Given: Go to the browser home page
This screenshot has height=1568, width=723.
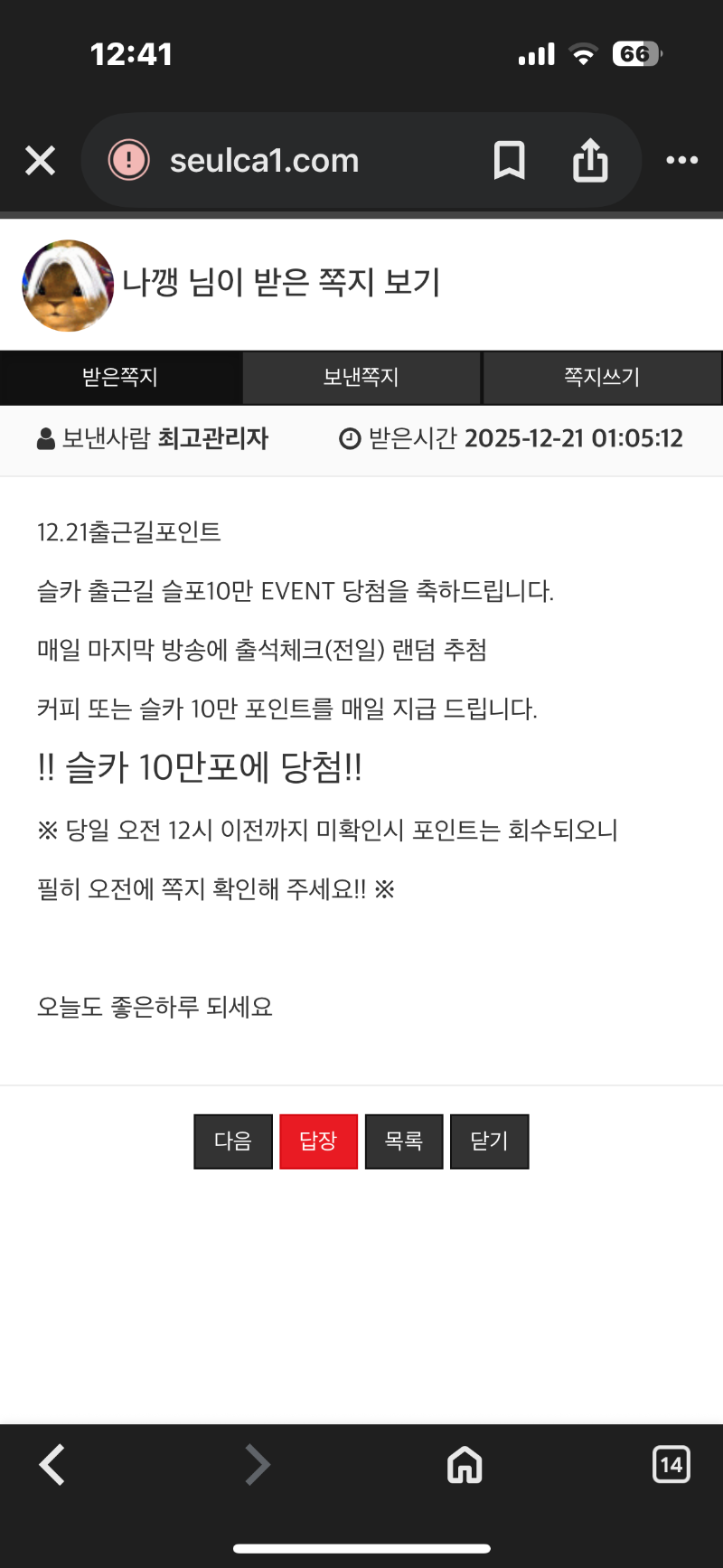Looking at the screenshot, I should (x=465, y=1464).
